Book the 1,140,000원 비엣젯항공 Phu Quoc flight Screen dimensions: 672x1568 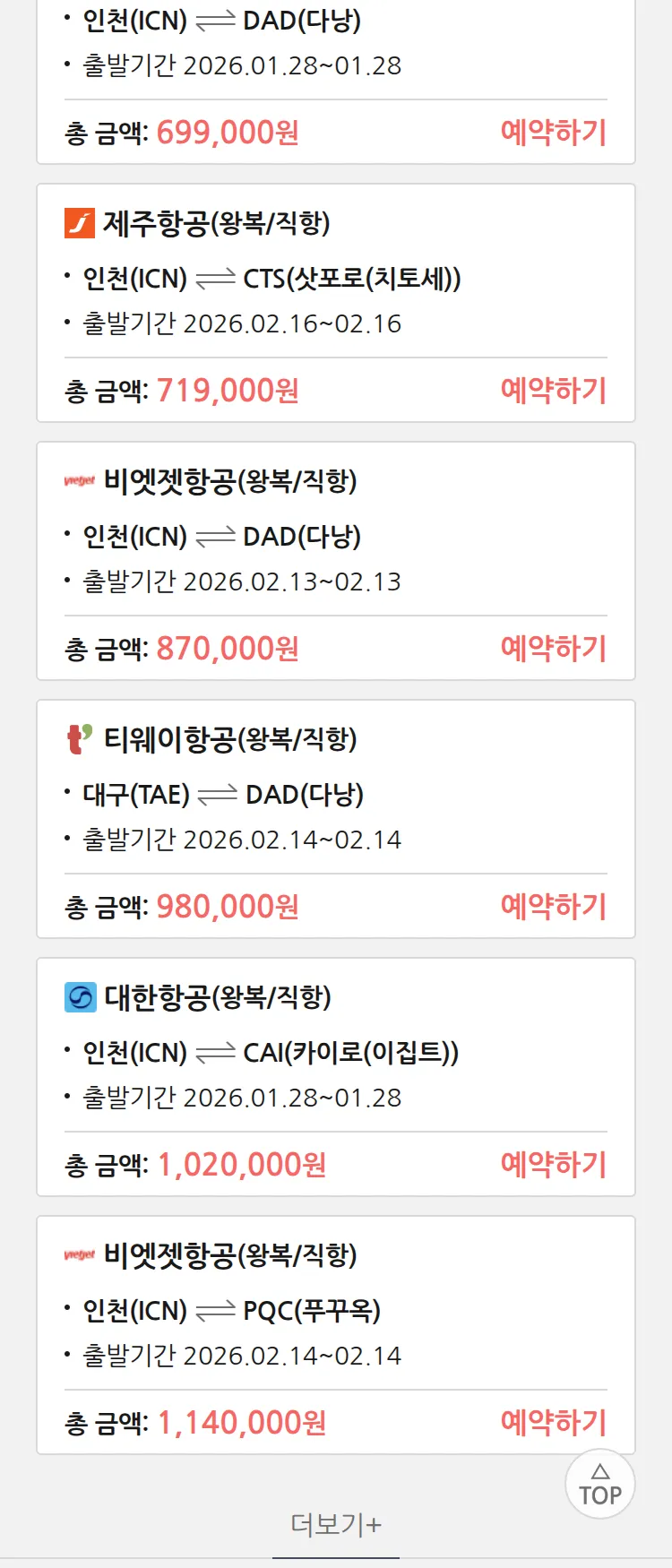coord(553,1423)
